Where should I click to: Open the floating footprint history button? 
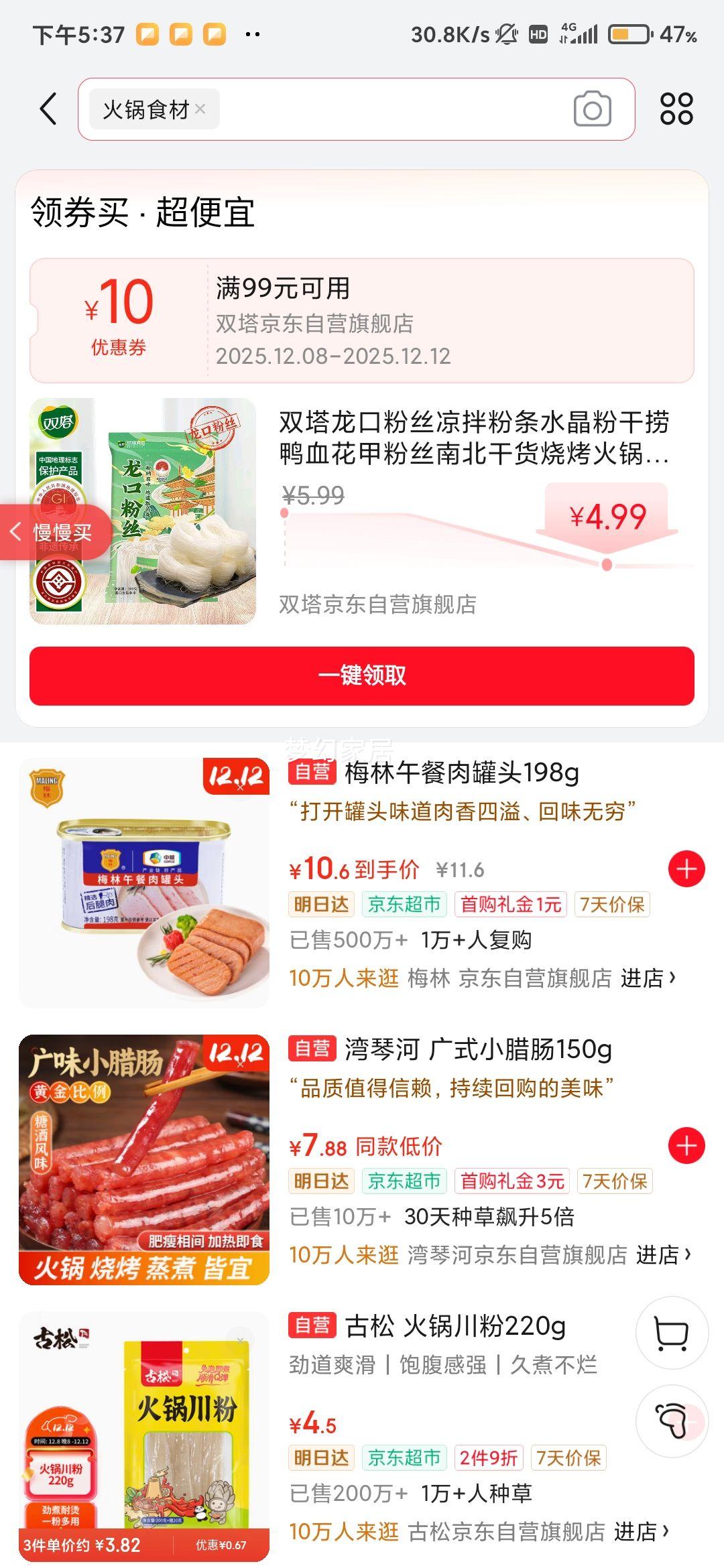pos(672,1421)
